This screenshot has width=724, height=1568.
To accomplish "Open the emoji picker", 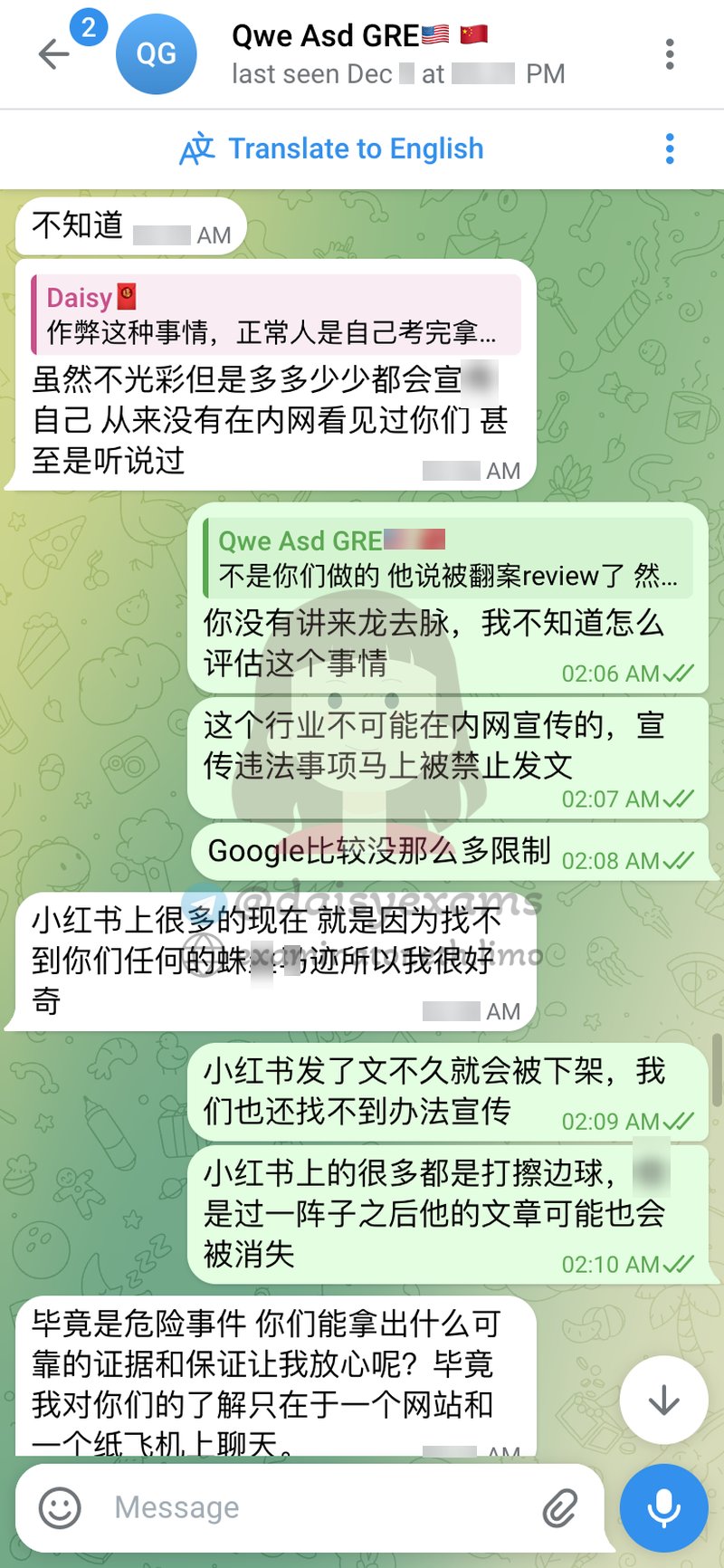I will [60, 1506].
